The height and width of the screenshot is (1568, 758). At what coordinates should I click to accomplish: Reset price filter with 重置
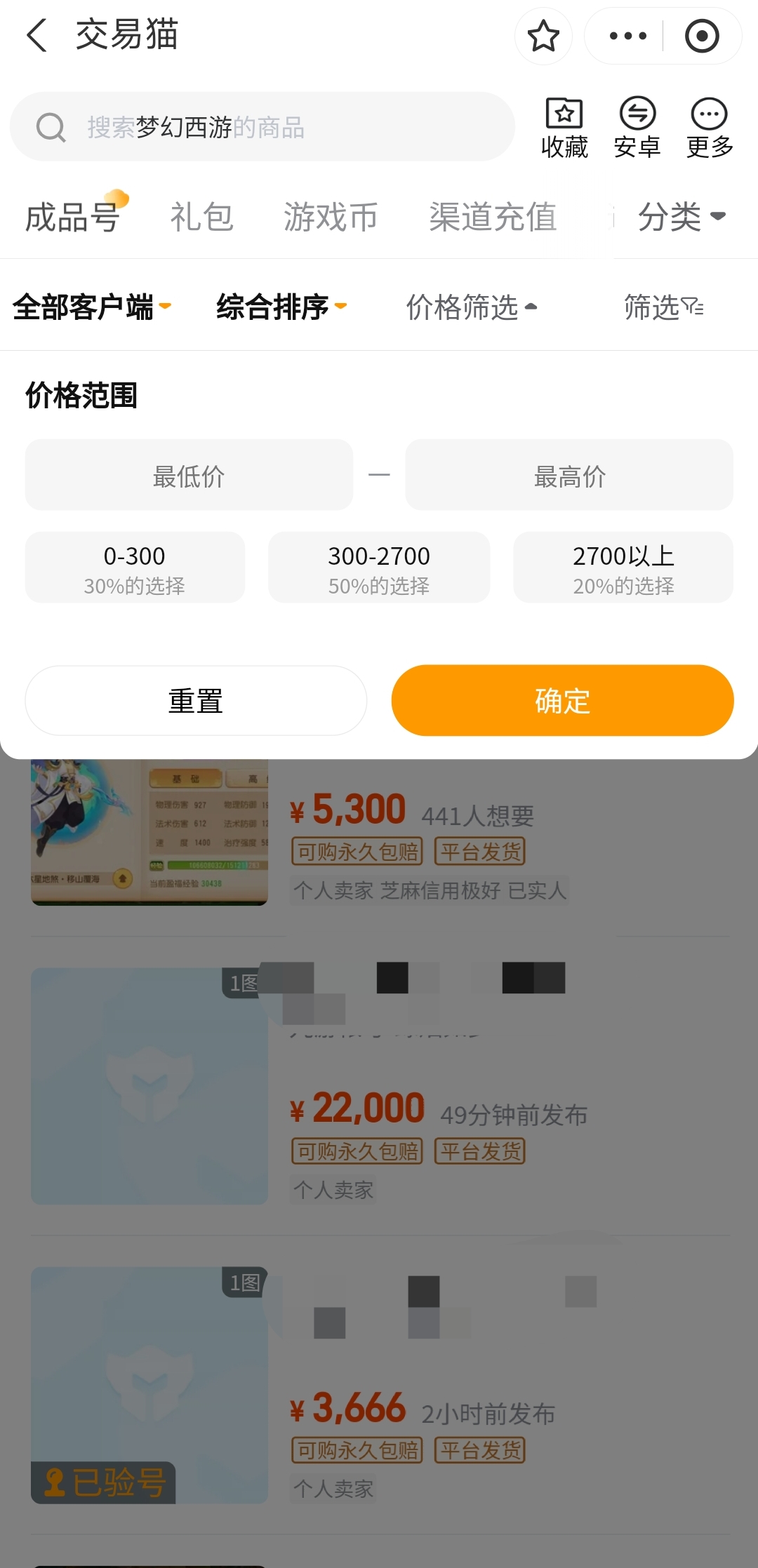coord(196,701)
